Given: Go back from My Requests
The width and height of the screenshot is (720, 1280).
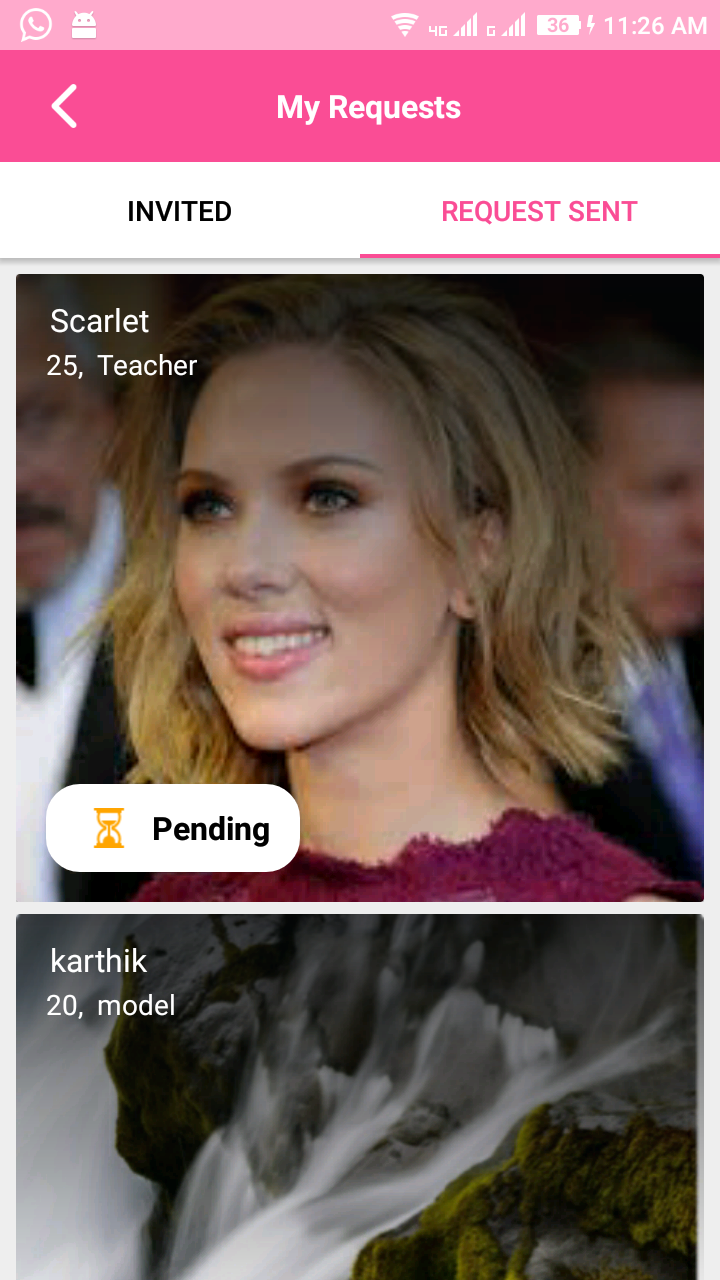Looking at the screenshot, I should click(x=65, y=107).
